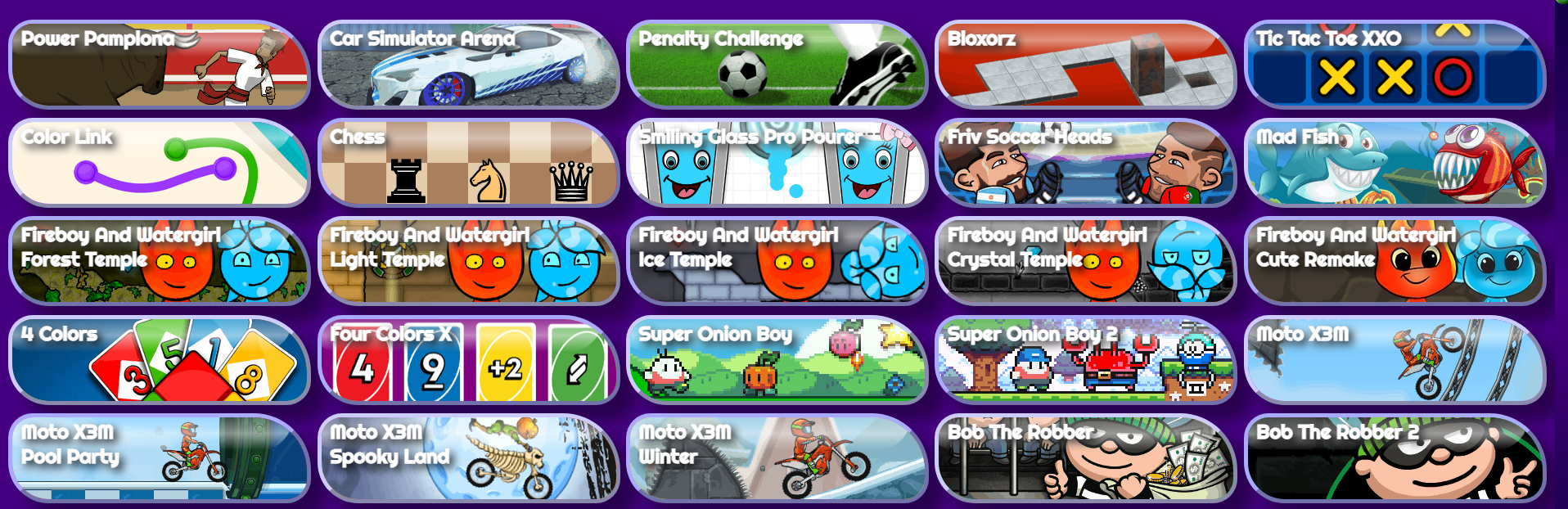
Task: Play Fireboy And Watergirl Forest Temple
Action: pyautogui.click(x=160, y=262)
